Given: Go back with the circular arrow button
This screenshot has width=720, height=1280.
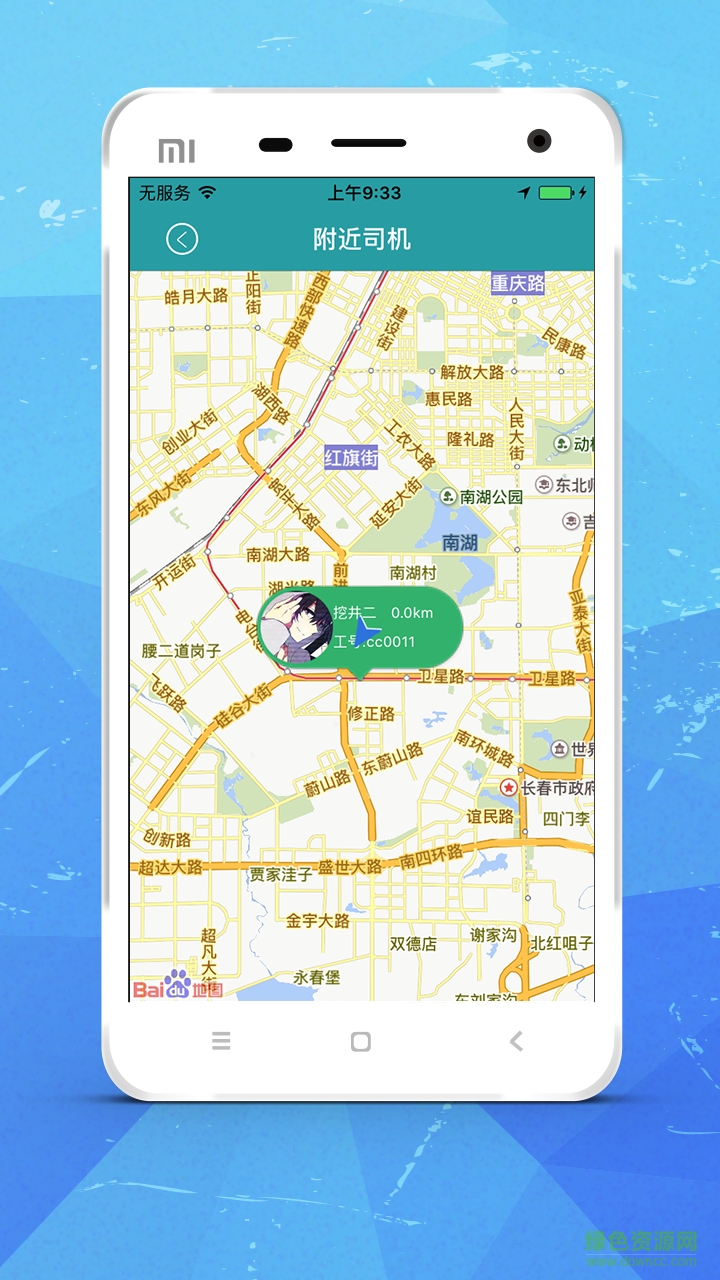Looking at the screenshot, I should (181, 239).
